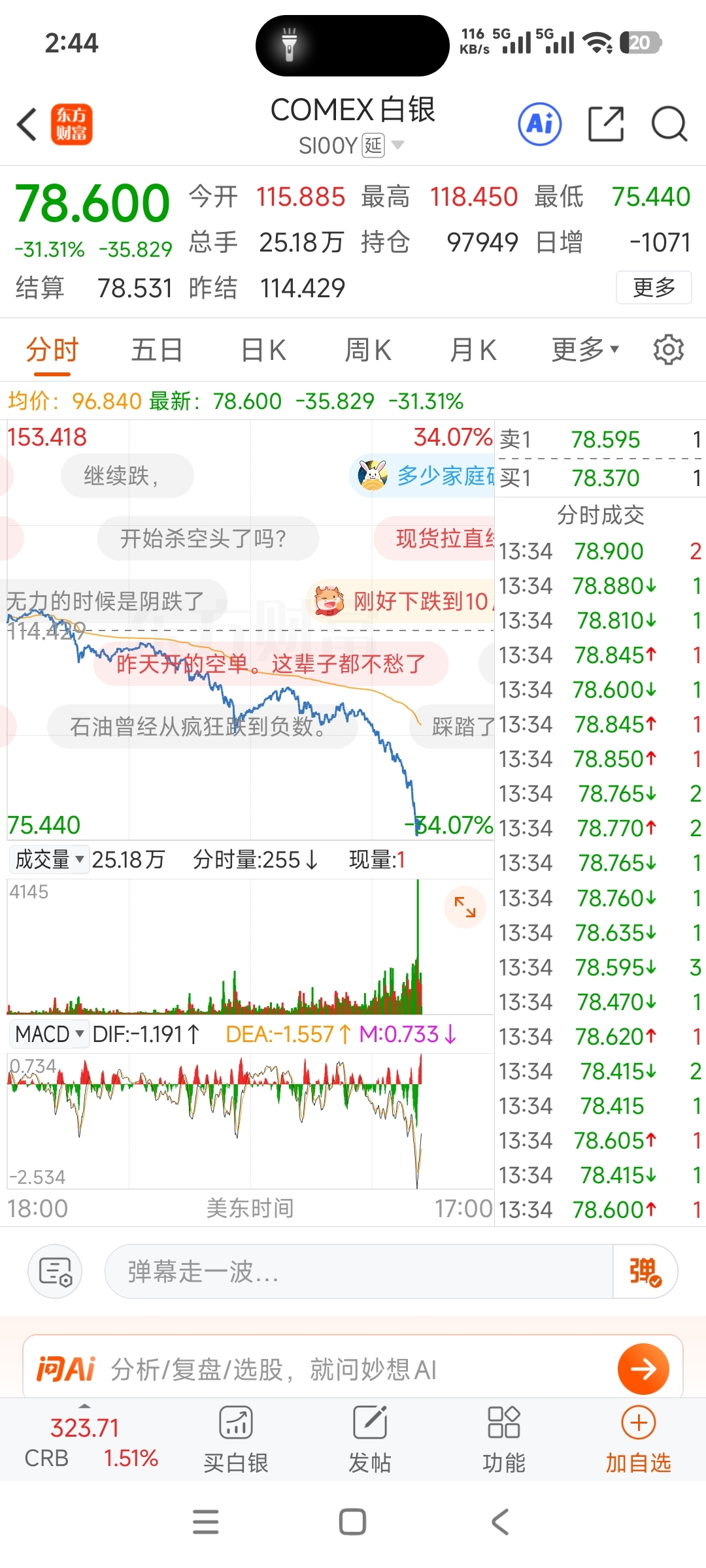
Task: Open danmaku settings icon beside comment bar
Action: tap(55, 1271)
